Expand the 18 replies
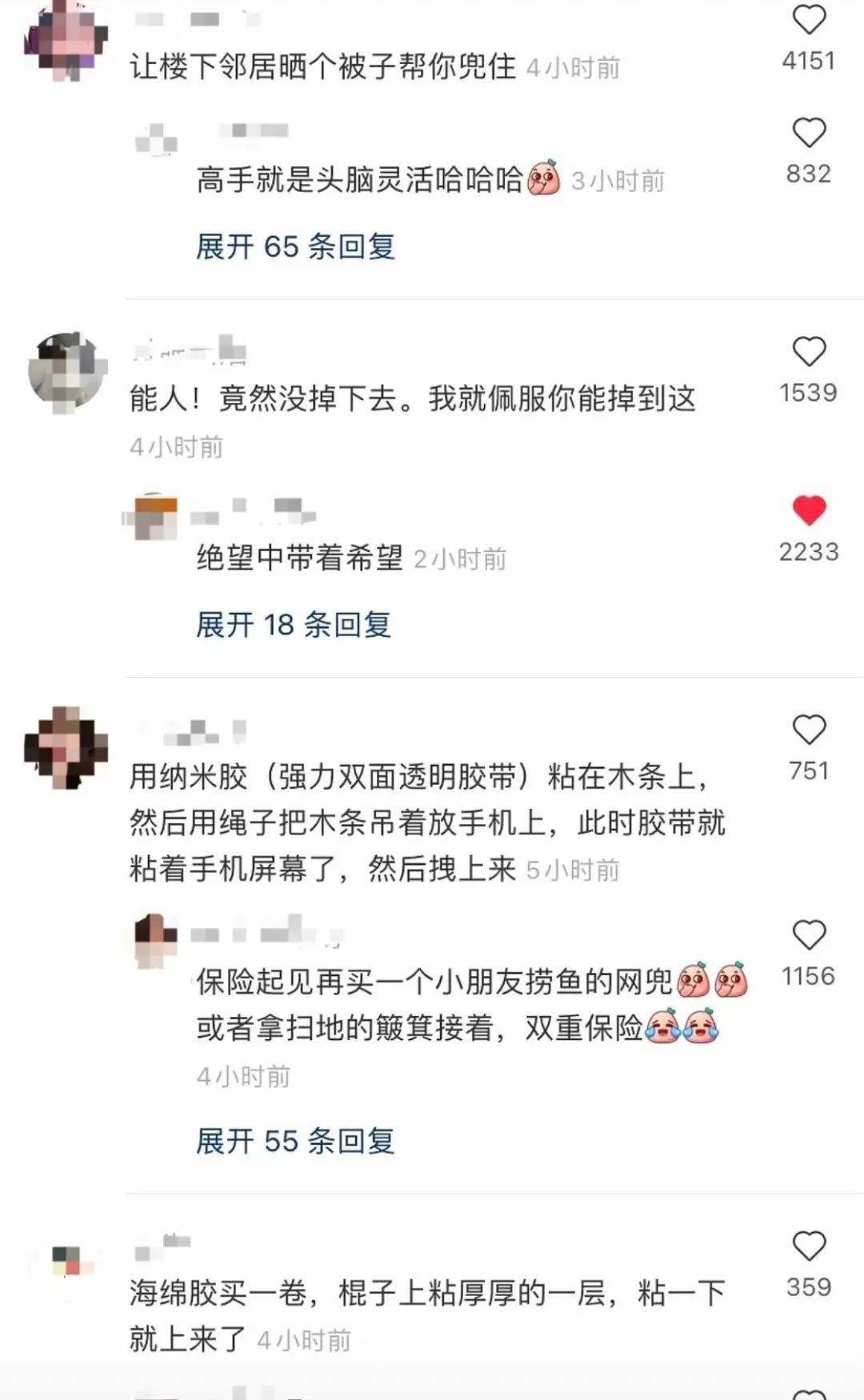 pyautogui.click(x=293, y=624)
